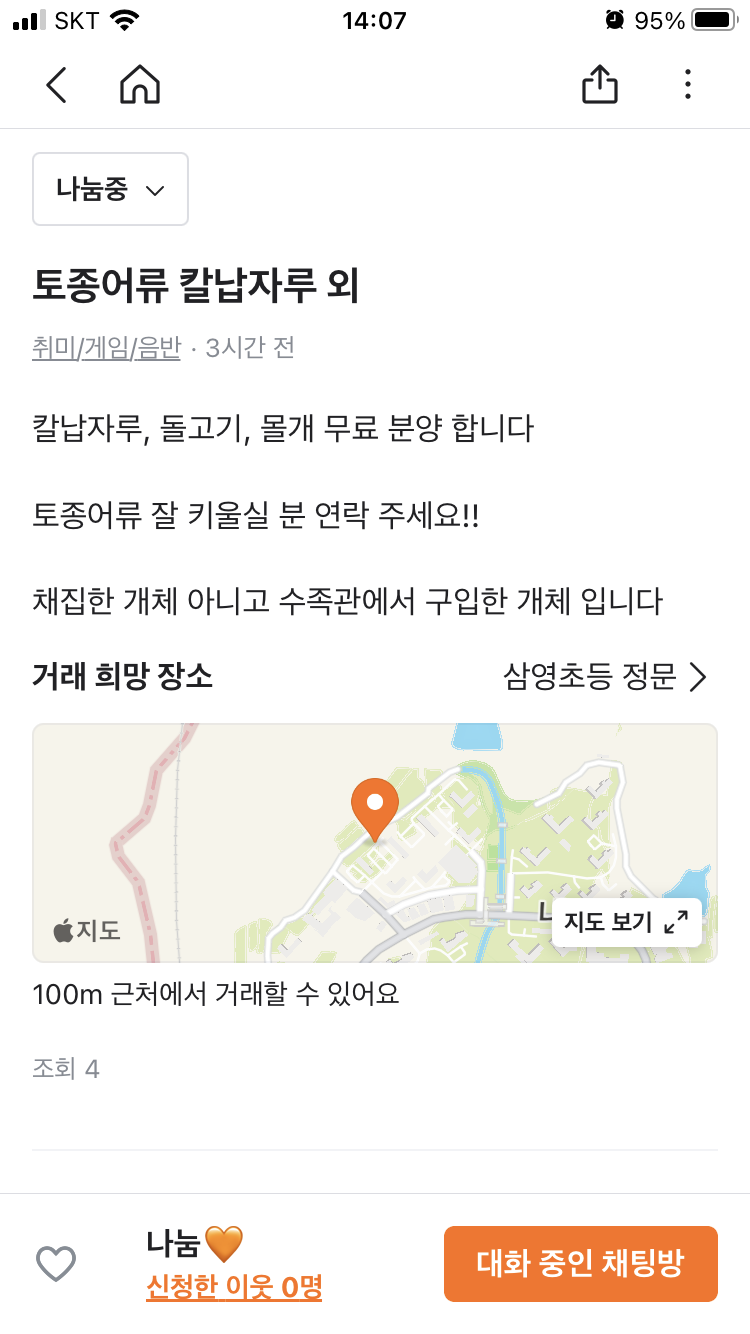Viewport: 750px width, 1334px height.
Task: Share this post
Action: 599,84
